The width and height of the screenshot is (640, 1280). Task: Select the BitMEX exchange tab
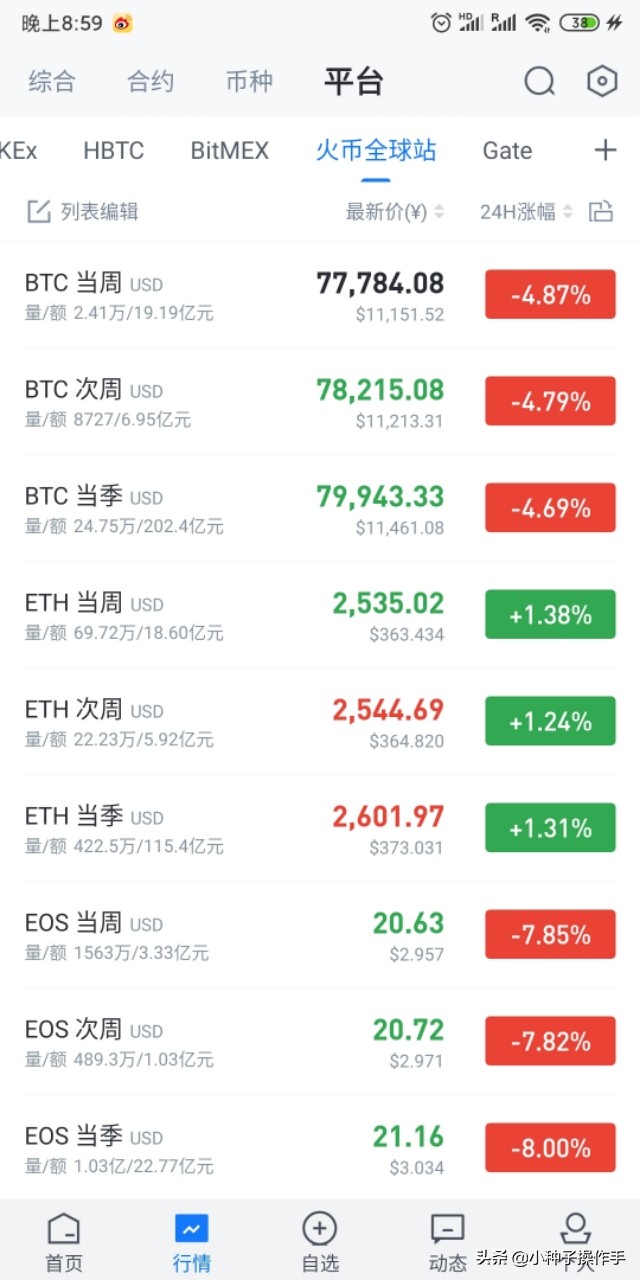(x=230, y=151)
